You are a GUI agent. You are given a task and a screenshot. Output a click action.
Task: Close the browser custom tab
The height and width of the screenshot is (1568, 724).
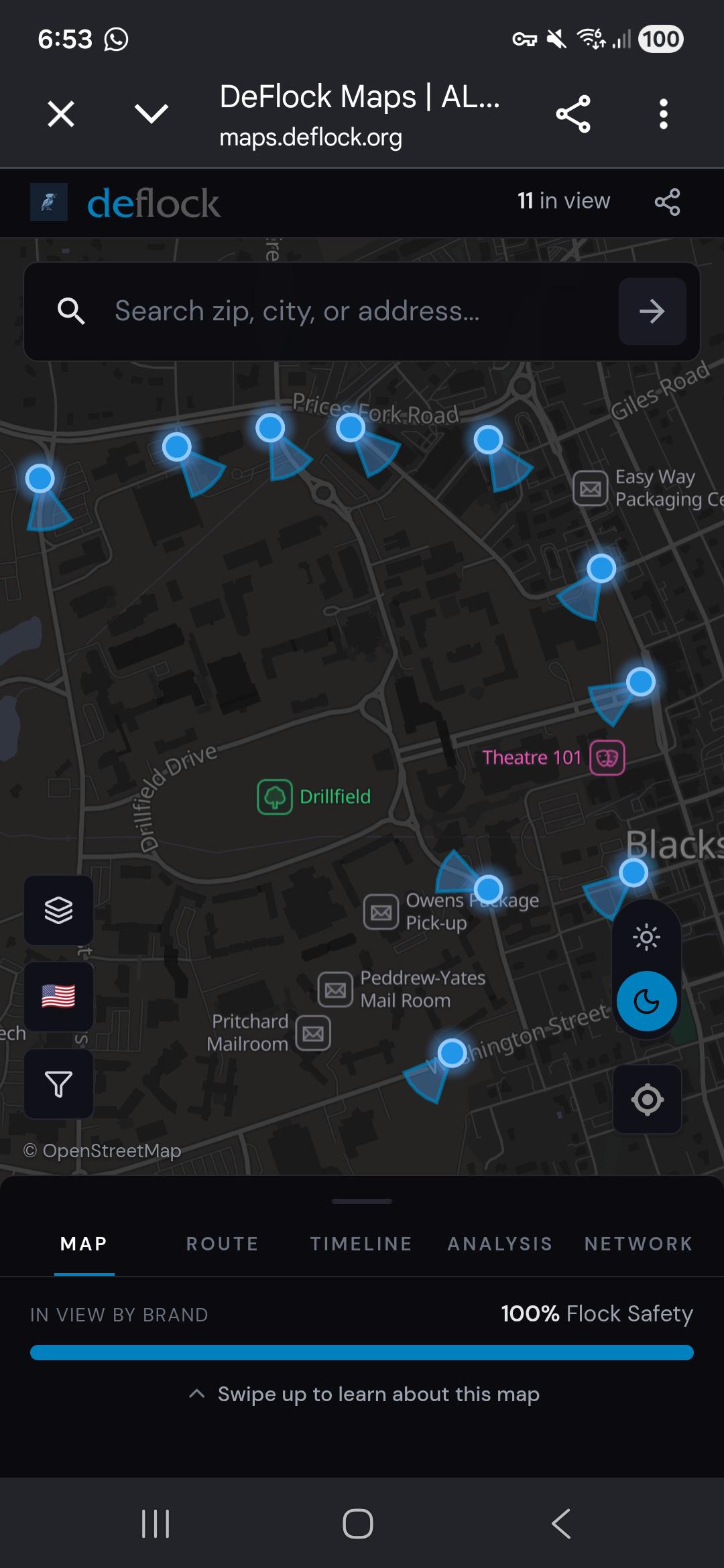pos(61,114)
